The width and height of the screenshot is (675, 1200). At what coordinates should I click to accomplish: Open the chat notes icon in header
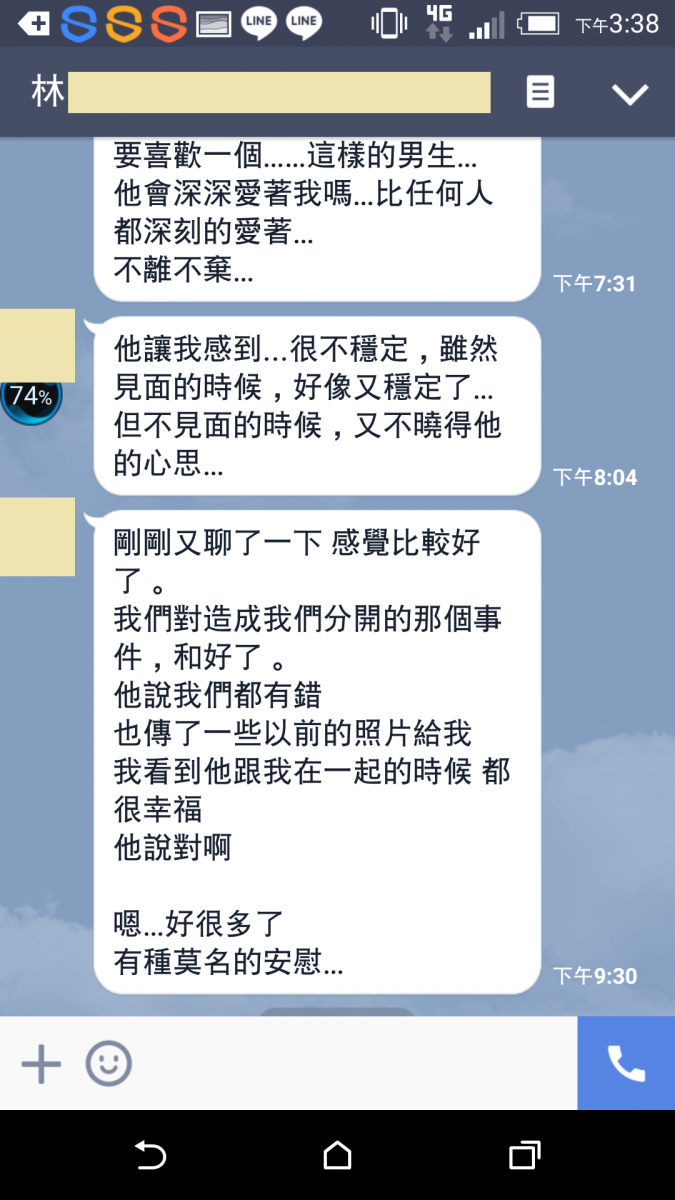540,93
